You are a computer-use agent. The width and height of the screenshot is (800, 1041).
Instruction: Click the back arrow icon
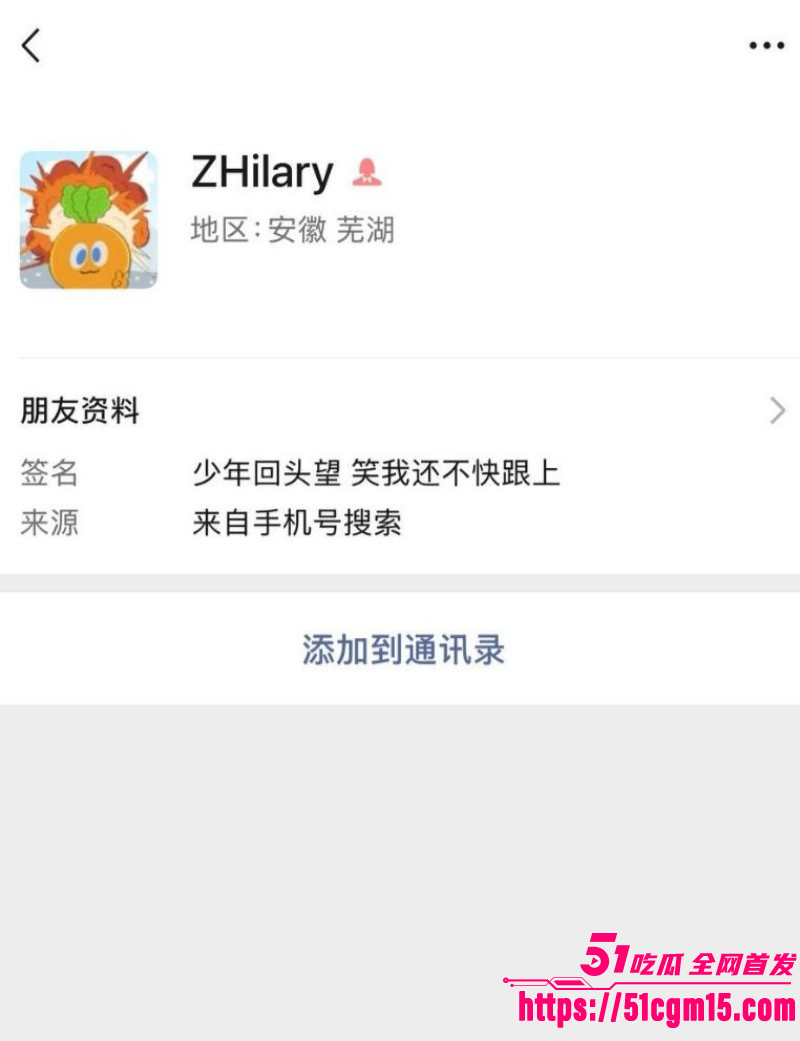tap(33, 45)
